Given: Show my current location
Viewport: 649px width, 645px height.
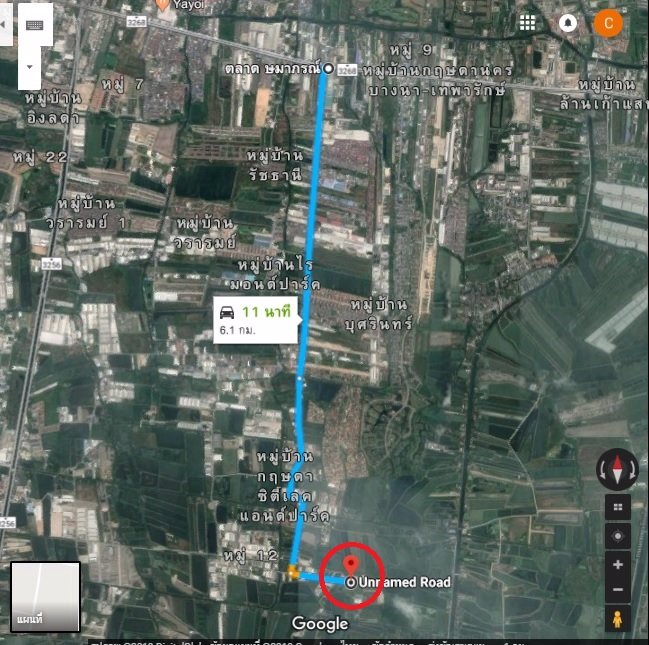Looking at the screenshot, I should click(617, 537).
